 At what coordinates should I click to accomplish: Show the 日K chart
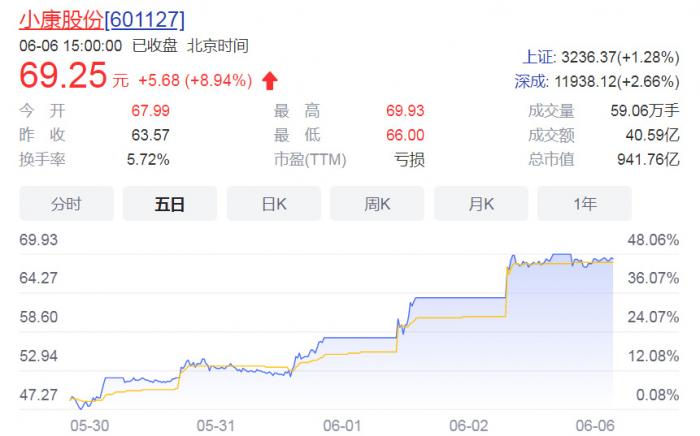(274, 204)
